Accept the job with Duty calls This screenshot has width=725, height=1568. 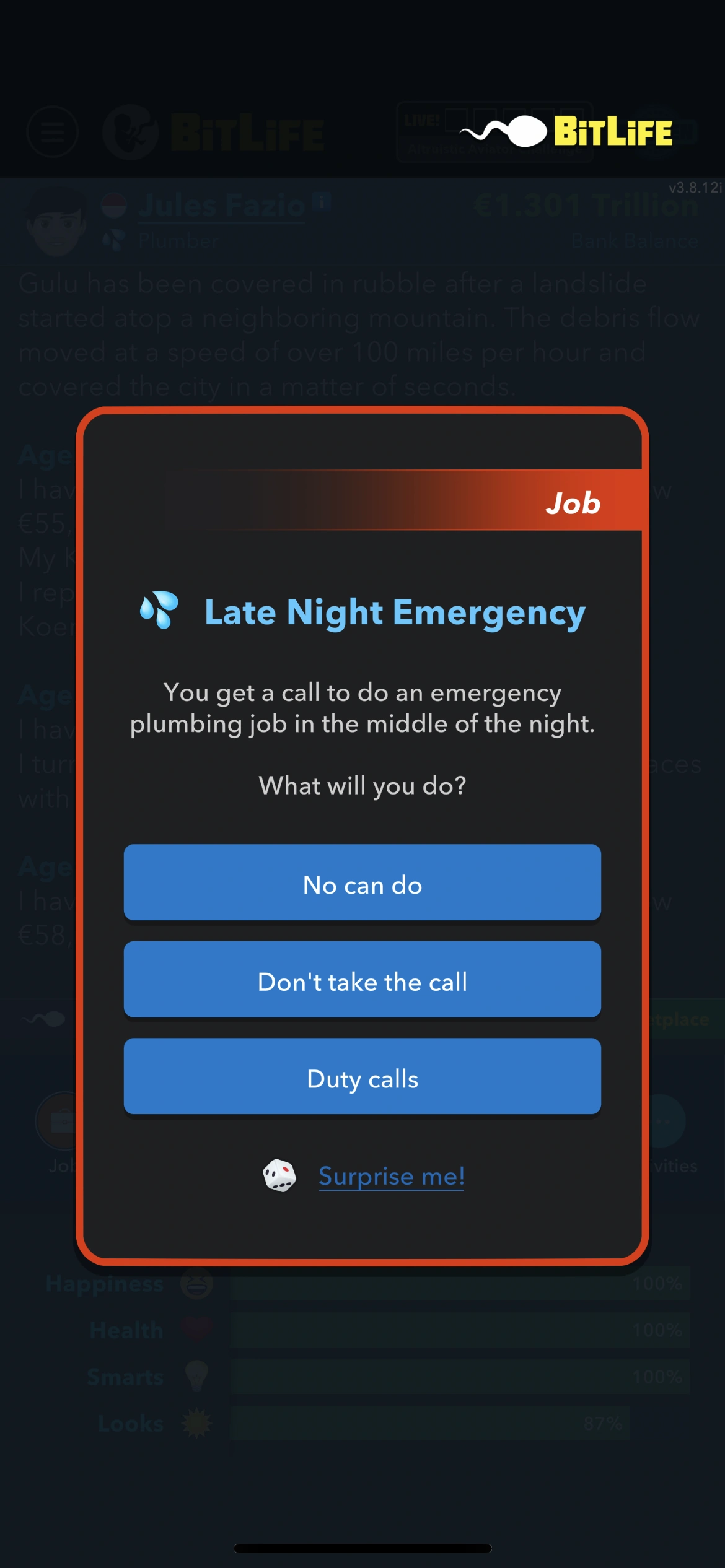click(362, 1078)
